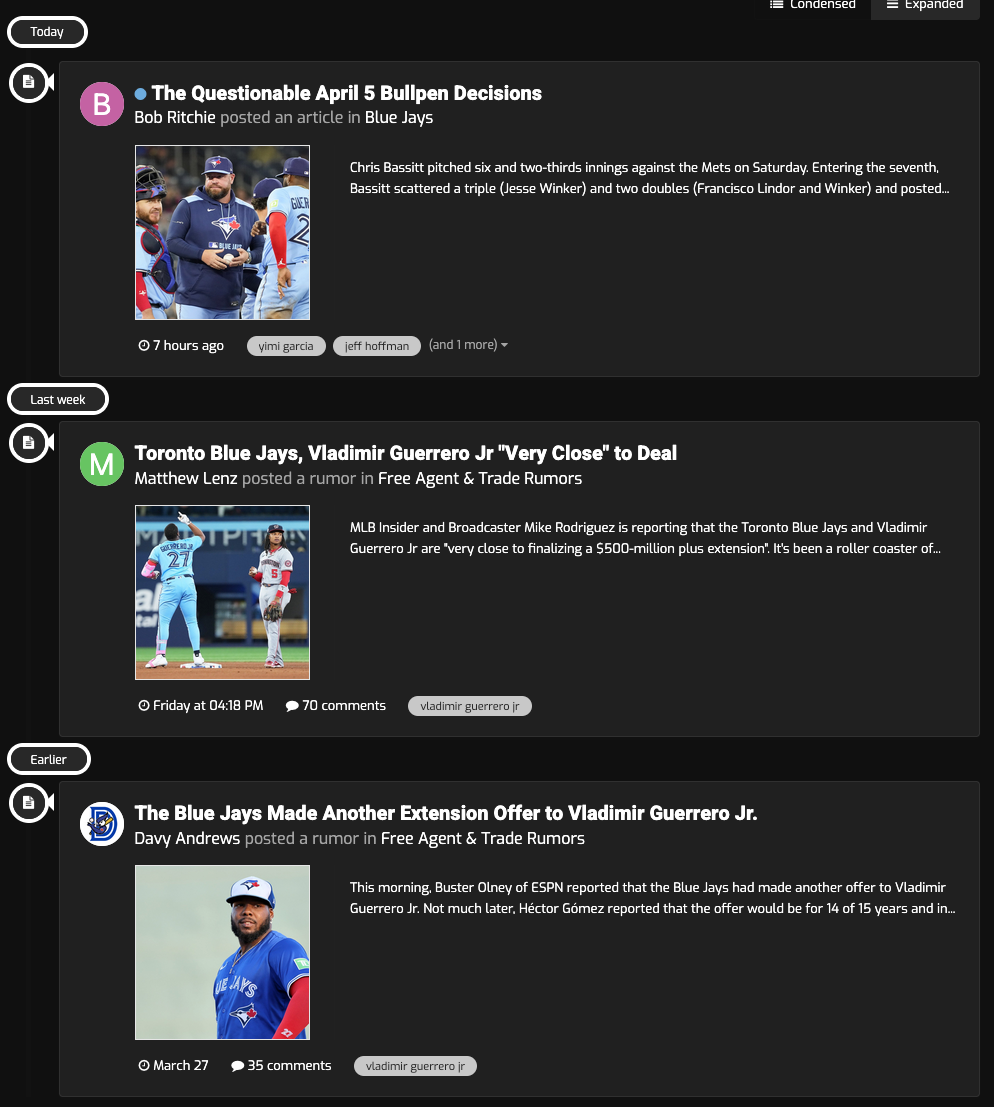Go to Free Agent & Trade Rumors under Matthew Lenz
Image resolution: width=994 pixels, height=1107 pixels.
click(x=479, y=478)
